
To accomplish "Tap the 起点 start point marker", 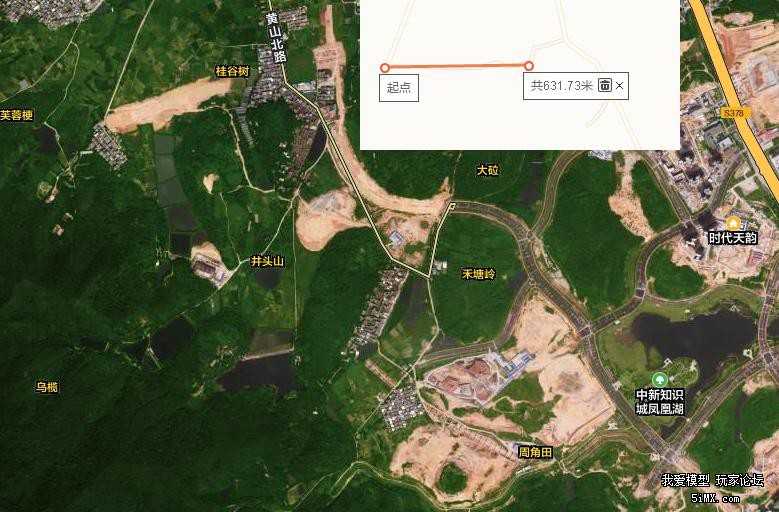I will [385, 68].
